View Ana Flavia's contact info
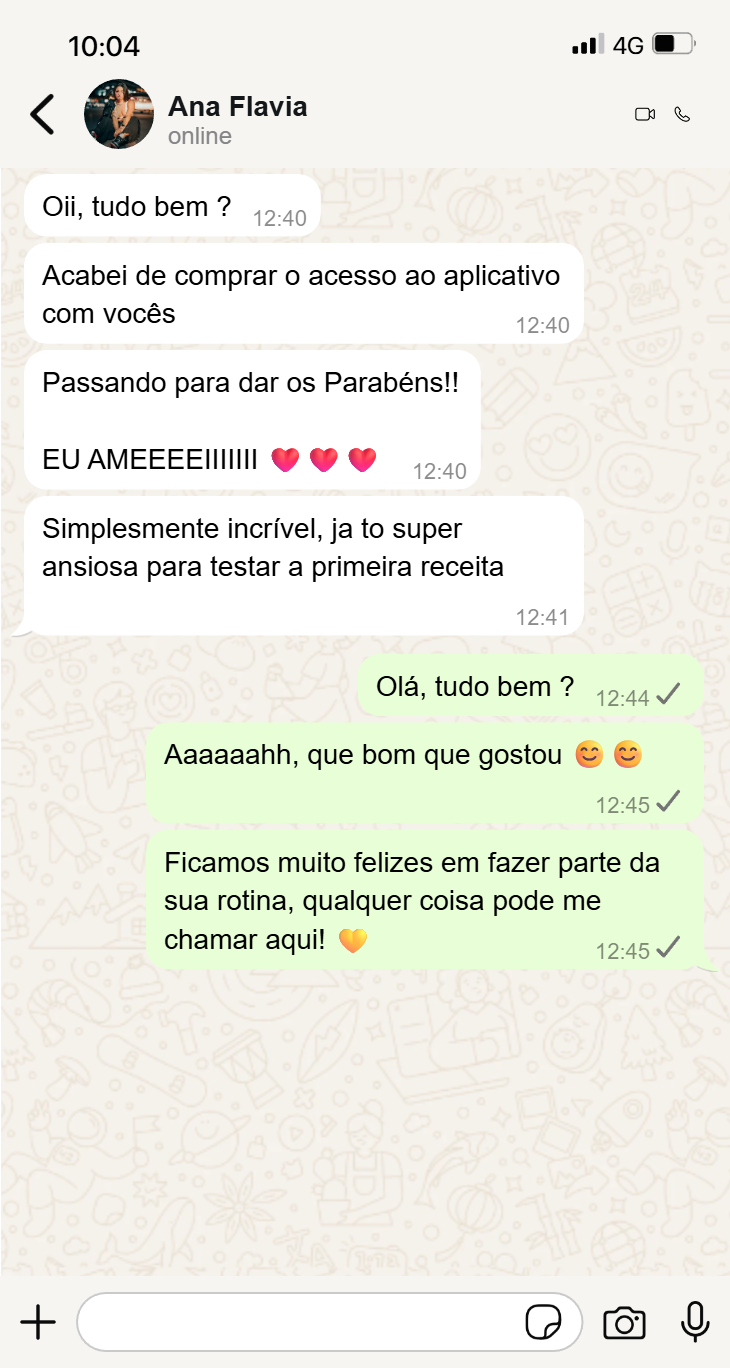Image resolution: width=730 pixels, height=1368 pixels. pos(237,107)
